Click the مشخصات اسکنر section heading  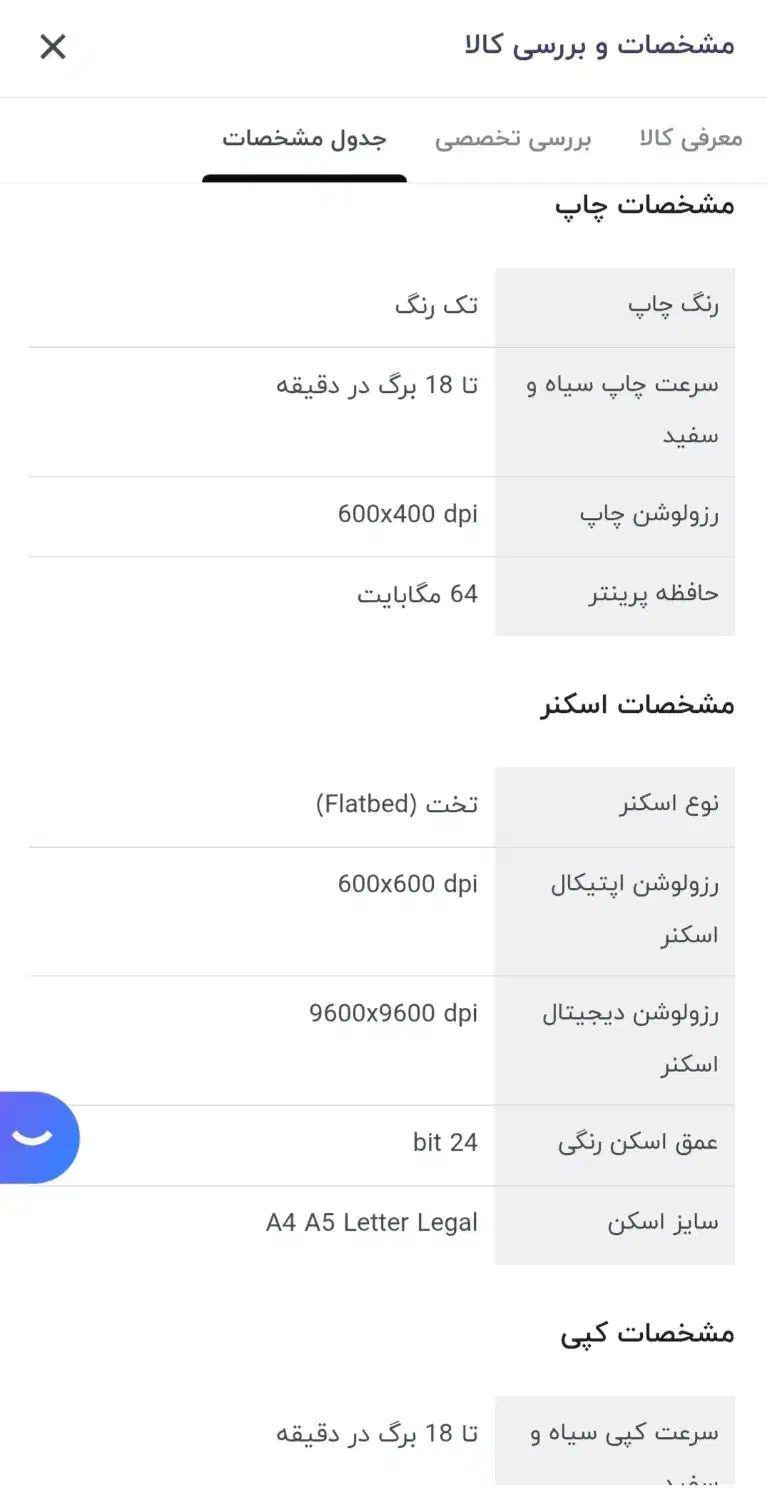tap(650, 704)
